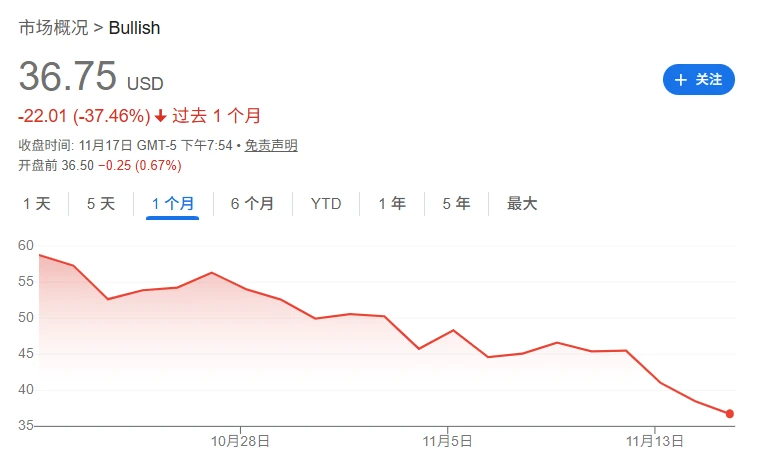The width and height of the screenshot is (765, 466).
Task: Follow the Bullish stock with 关注
Action: coord(698,79)
